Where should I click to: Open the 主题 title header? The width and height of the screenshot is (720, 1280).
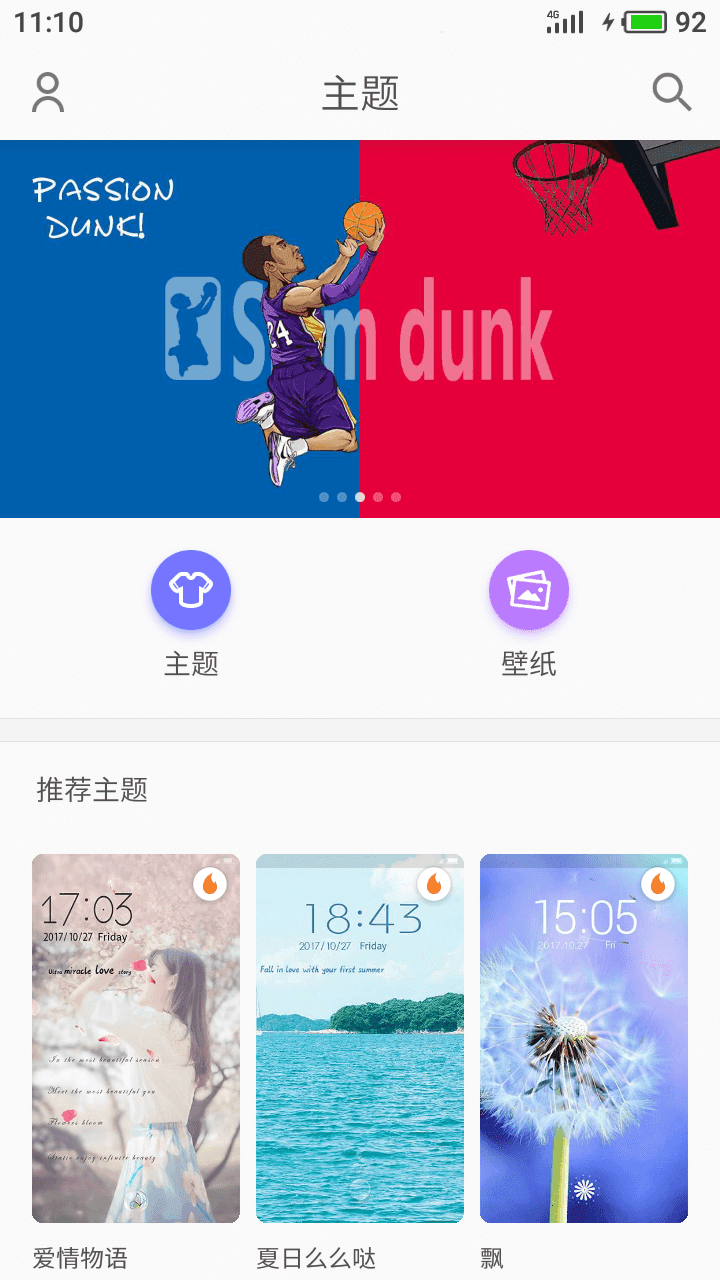360,92
